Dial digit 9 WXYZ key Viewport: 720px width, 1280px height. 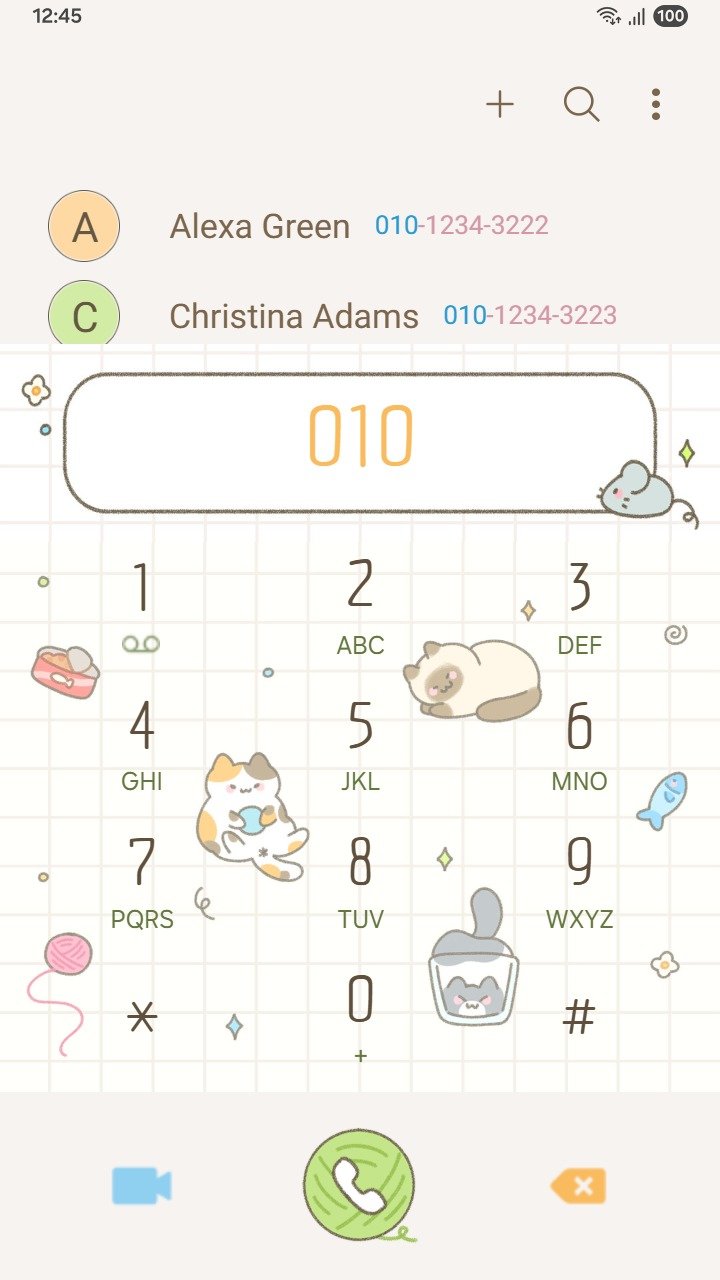tap(579, 881)
